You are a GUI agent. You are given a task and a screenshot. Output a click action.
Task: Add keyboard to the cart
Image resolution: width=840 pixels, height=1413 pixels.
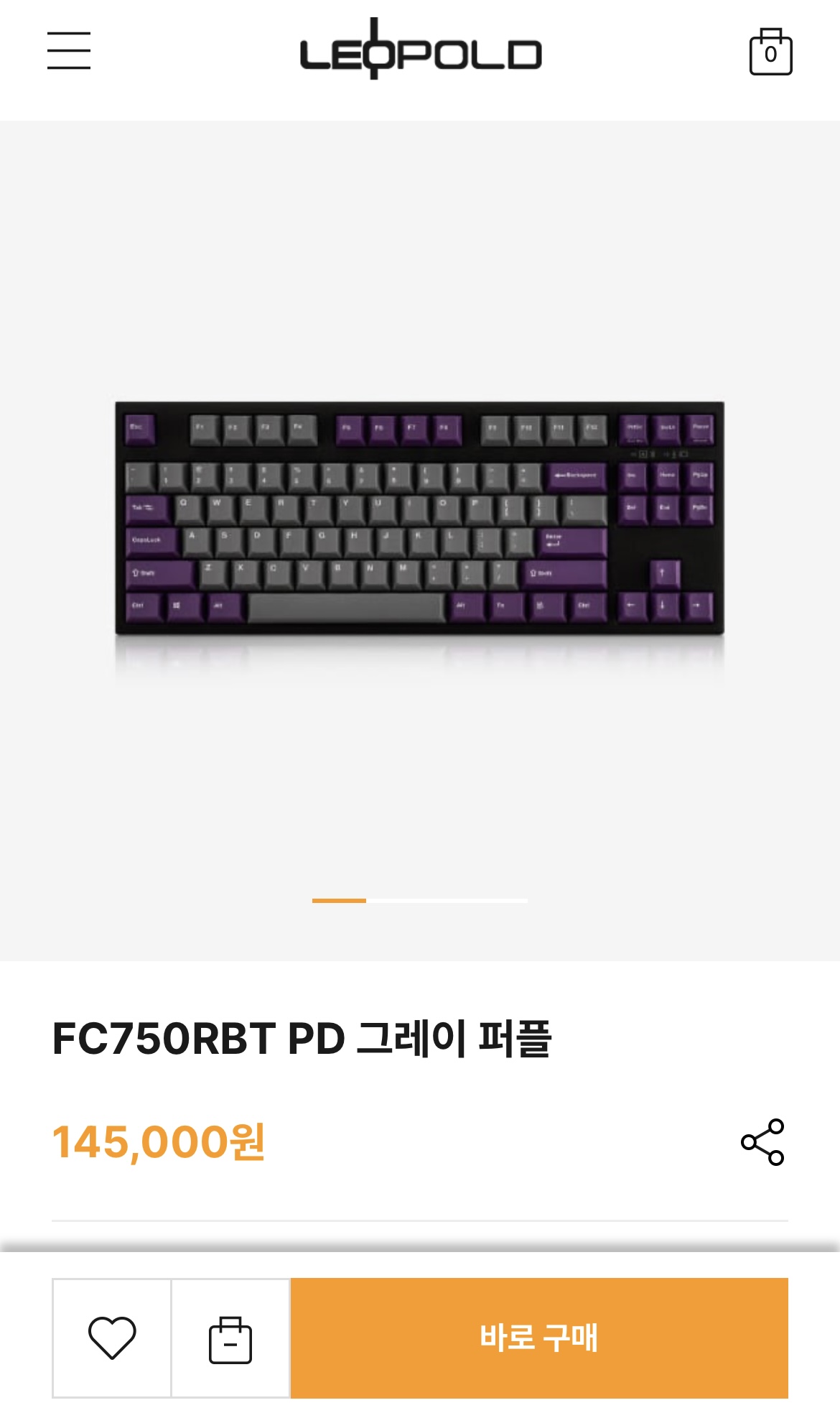(230, 1339)
